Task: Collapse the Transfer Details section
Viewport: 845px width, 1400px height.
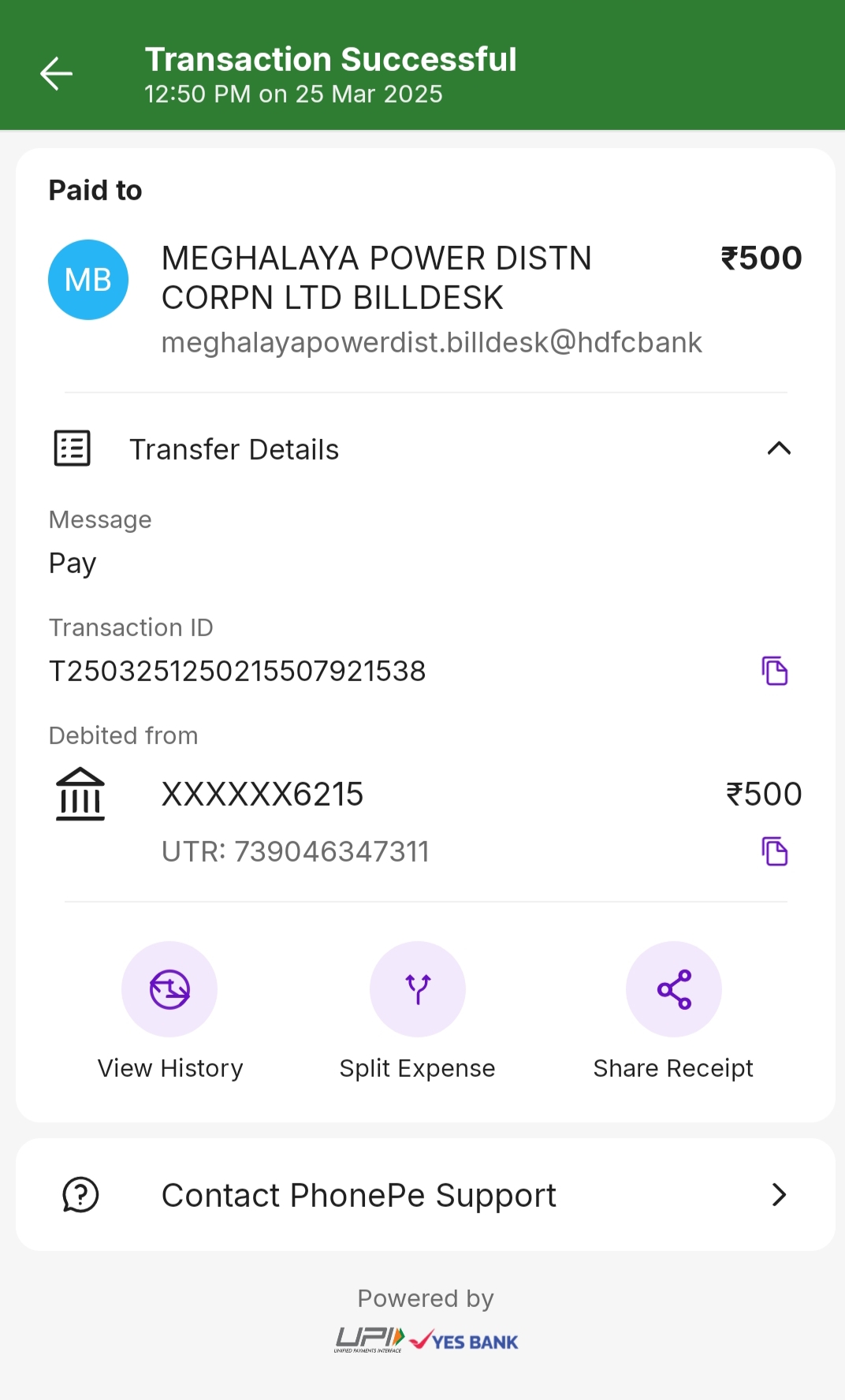Action: (x=778, y=449)
